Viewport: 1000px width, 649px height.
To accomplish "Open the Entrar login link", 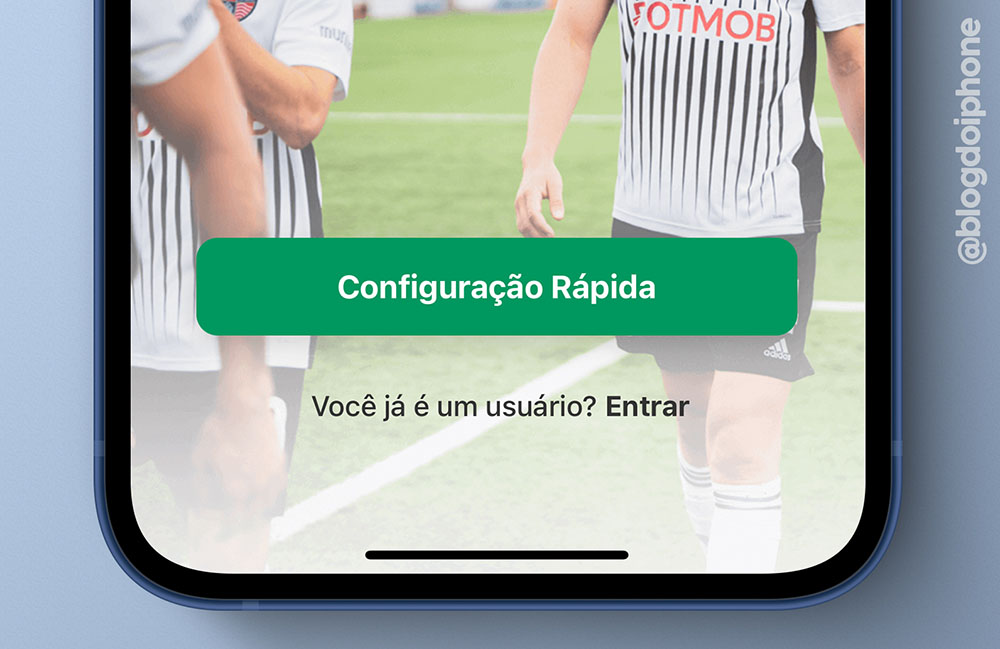I will pyautogui.click(x=647, y=407).
